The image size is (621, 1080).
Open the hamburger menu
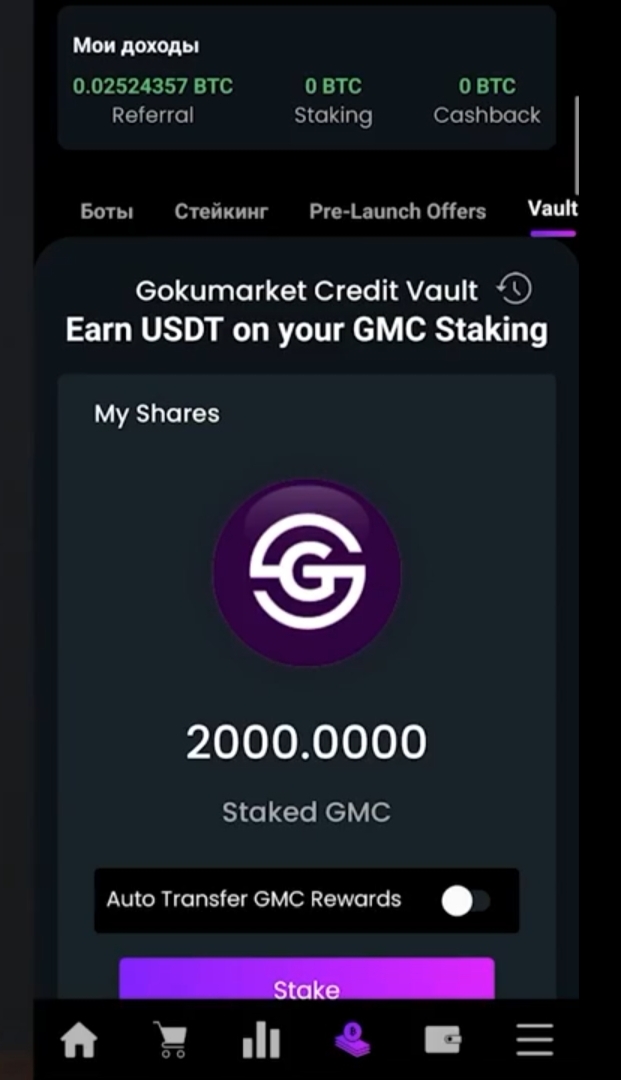tap(534, 1041)
